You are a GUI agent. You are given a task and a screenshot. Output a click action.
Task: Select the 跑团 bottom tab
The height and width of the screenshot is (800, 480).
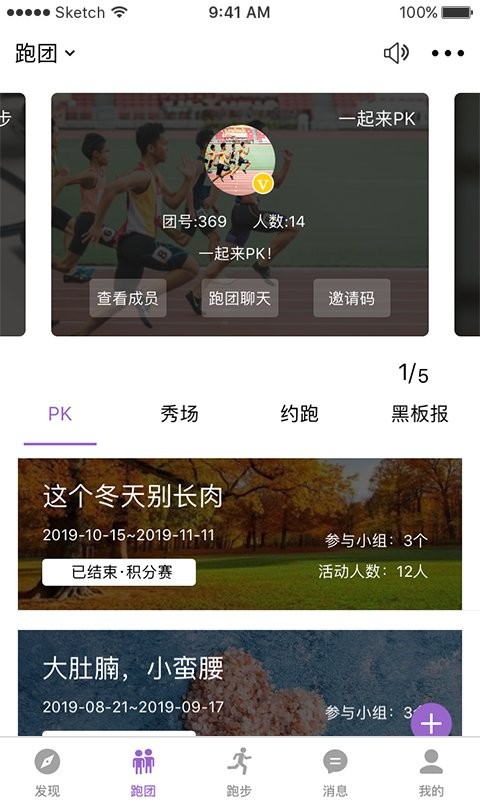pos(143,772)
